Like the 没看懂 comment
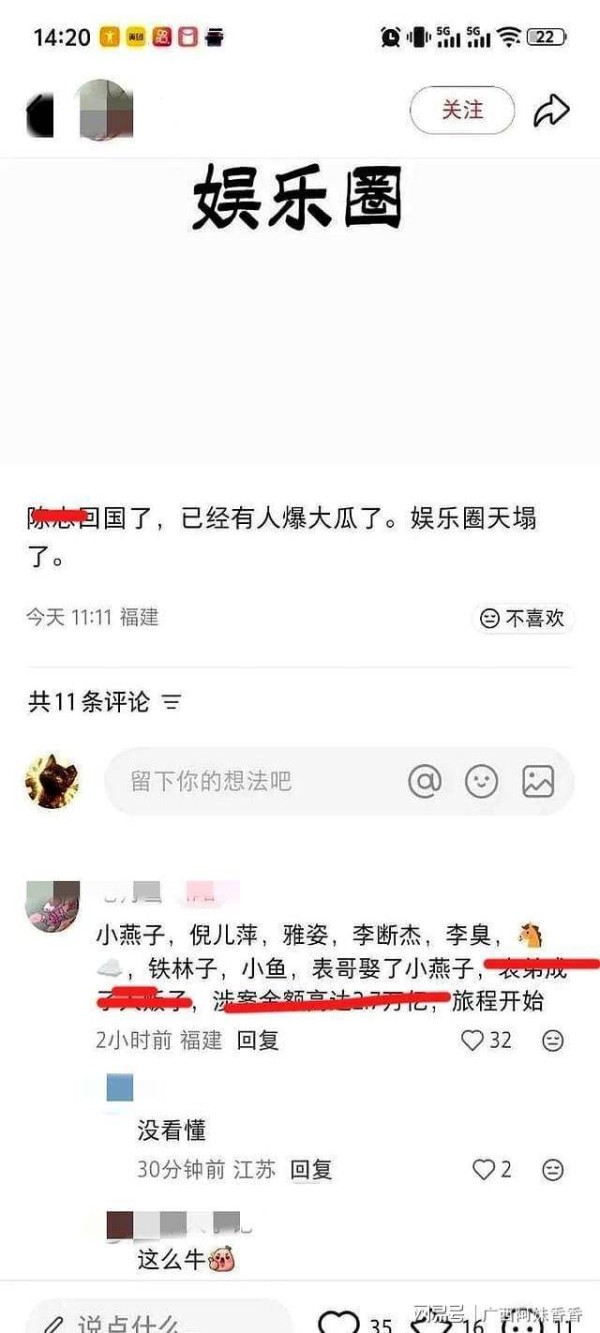 click(485, 1169)
